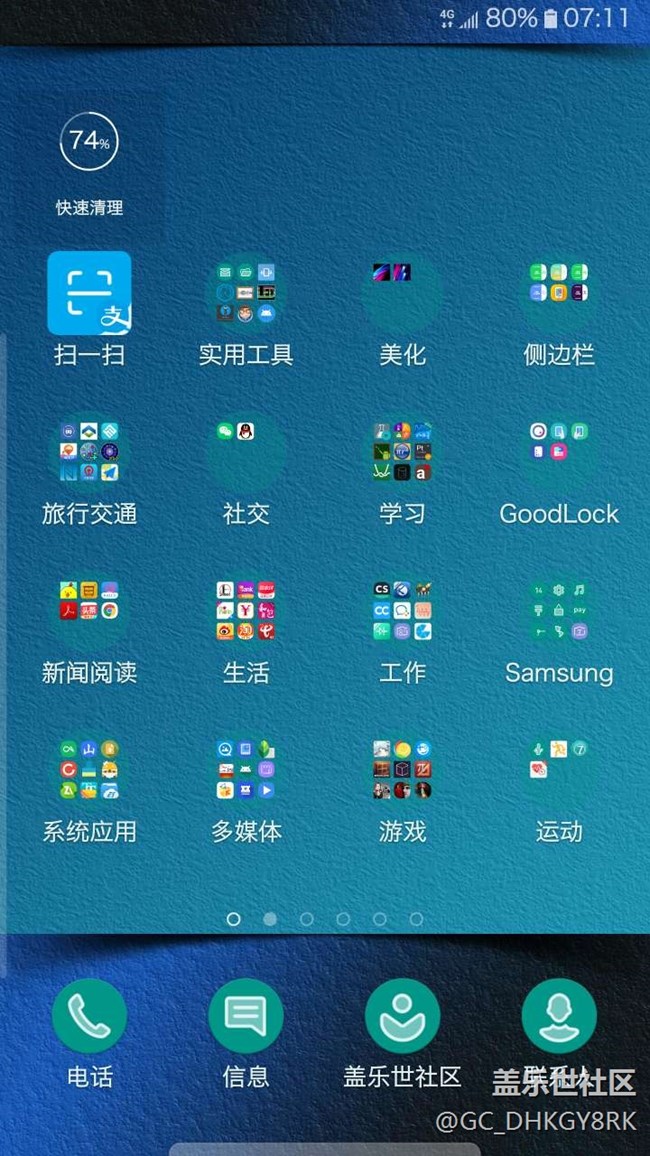Open the 侧边栏 folder

click(x=559, y=293)
